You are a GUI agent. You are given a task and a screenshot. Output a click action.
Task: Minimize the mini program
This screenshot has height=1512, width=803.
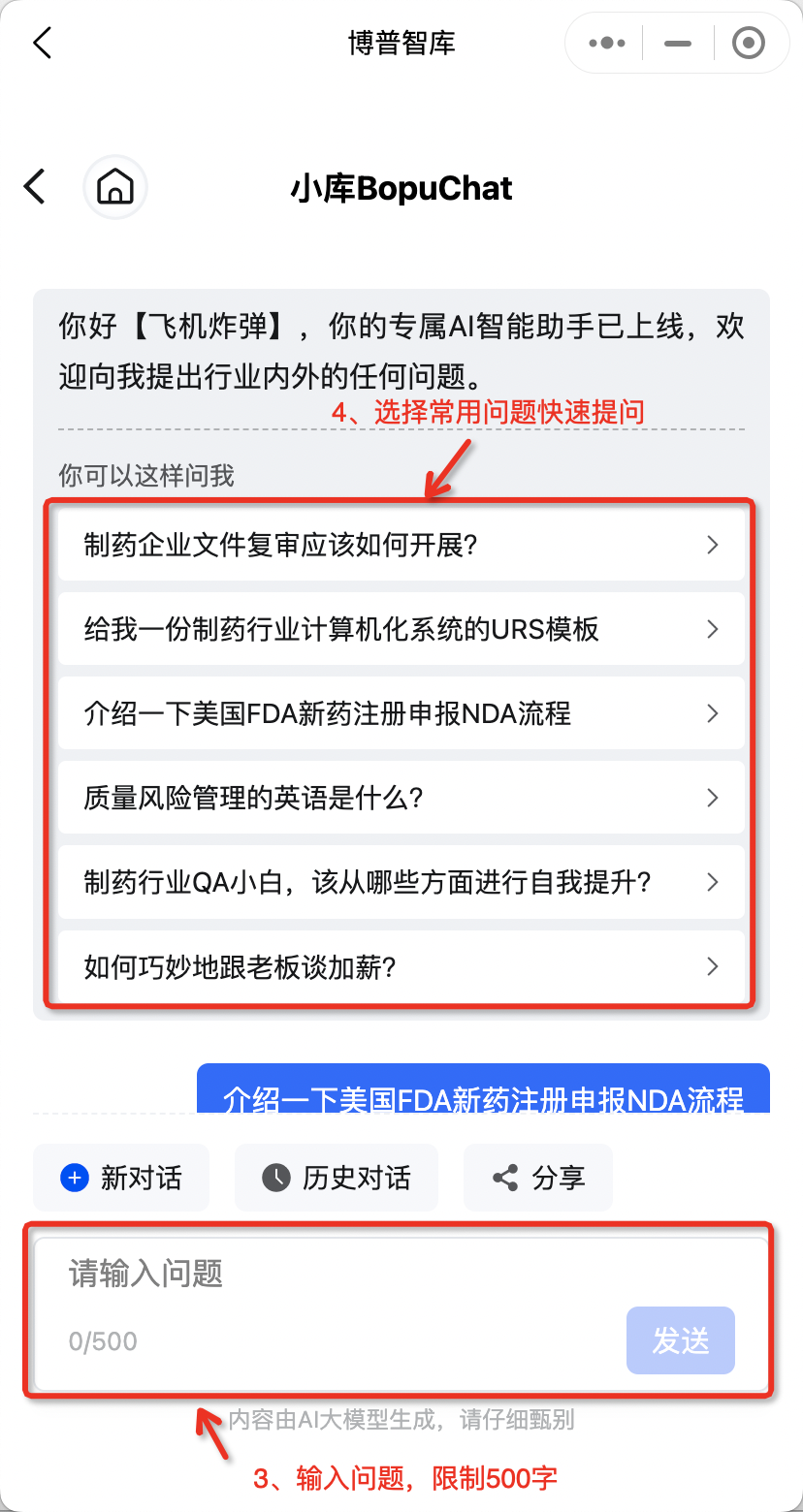(677, 43)
